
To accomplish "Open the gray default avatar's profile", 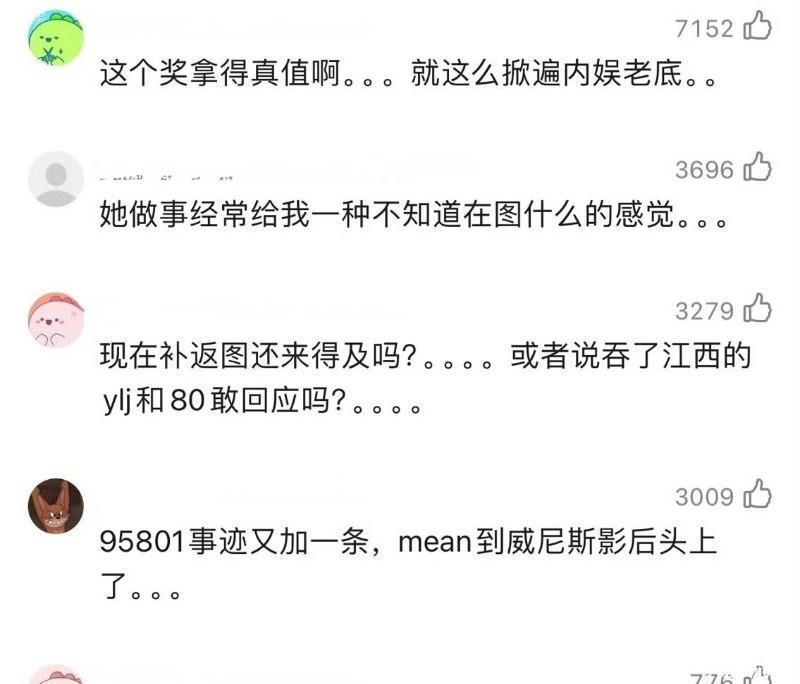I will pyautogui.click(x=55, y=179).
